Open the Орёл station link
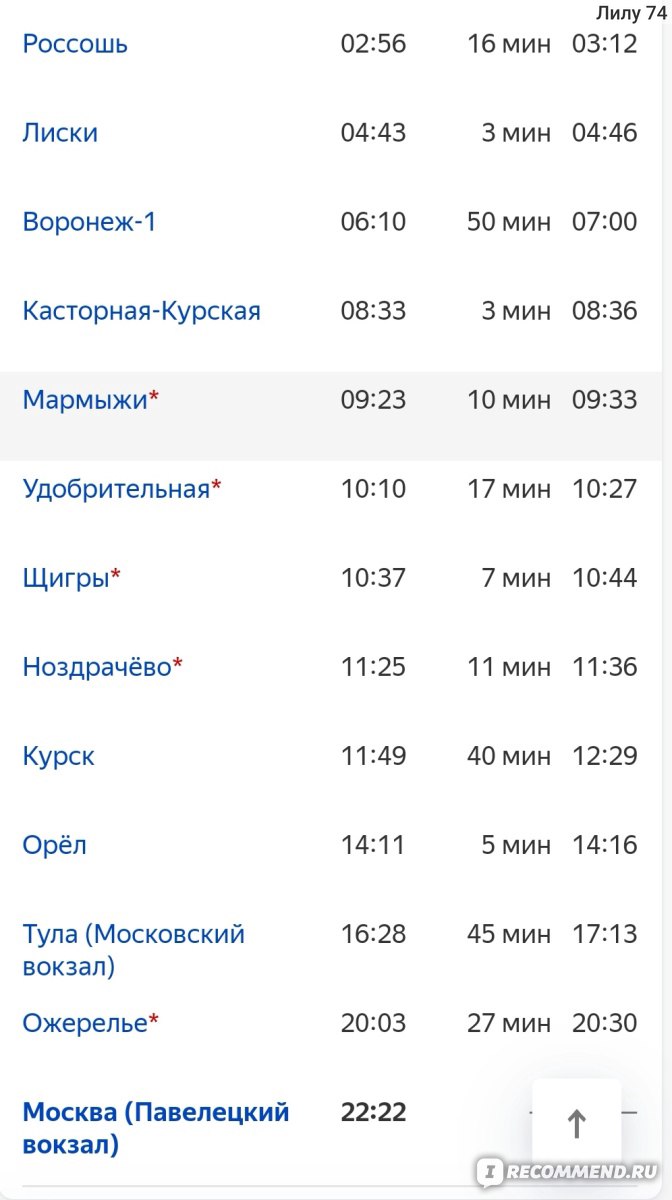 [54, 845]
